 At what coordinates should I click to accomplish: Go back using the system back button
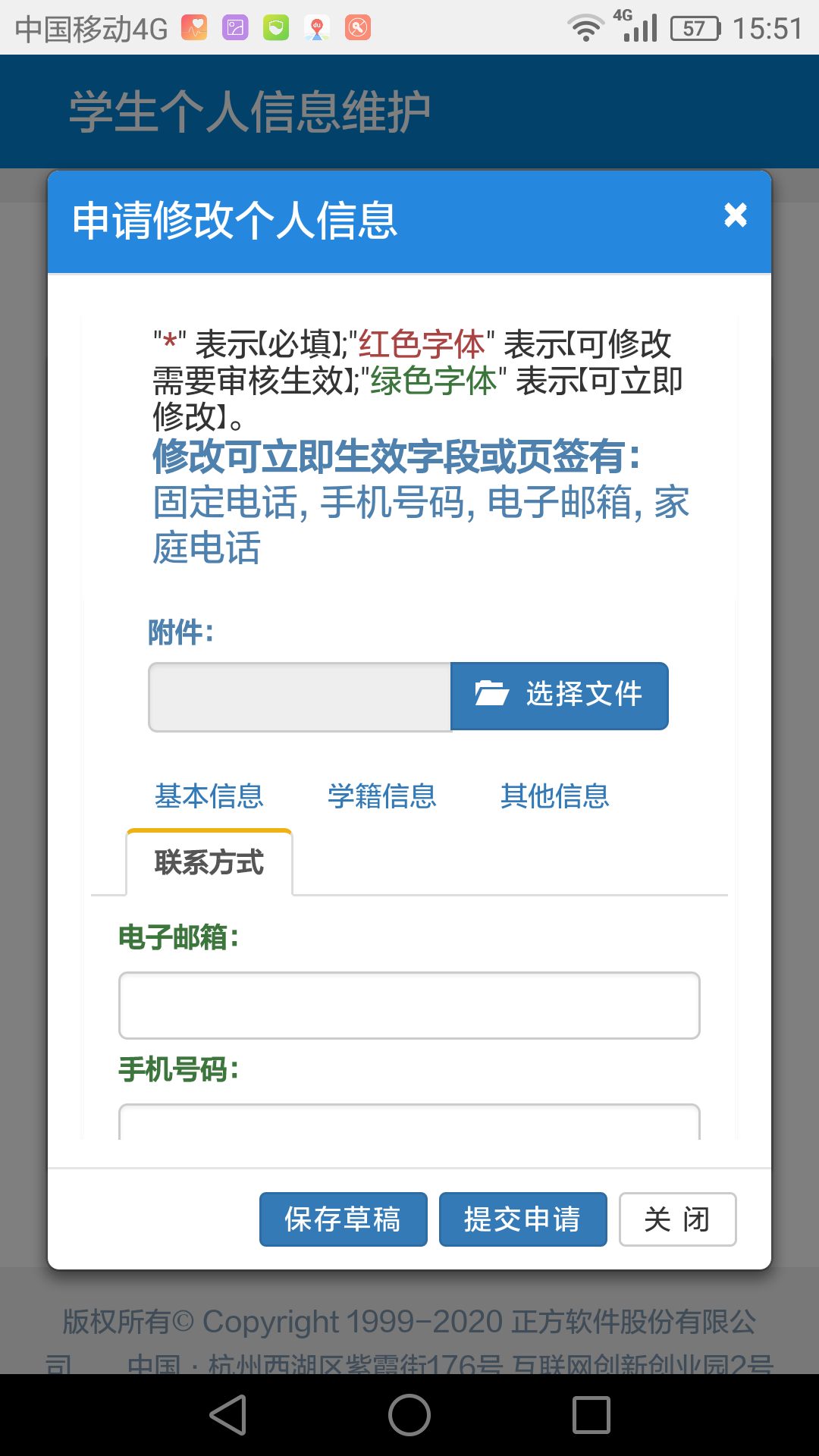pyautogui.click(x=228, y=1415)
